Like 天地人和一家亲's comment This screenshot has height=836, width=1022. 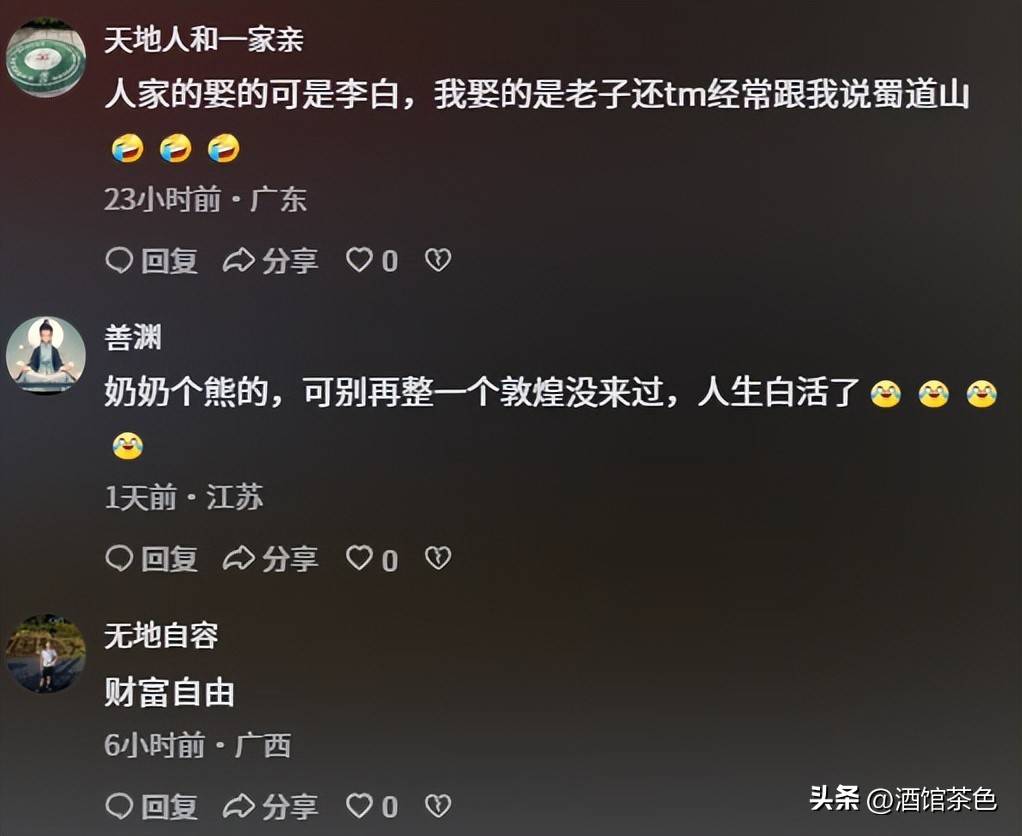pyautogui.click(x=360, y=261)
